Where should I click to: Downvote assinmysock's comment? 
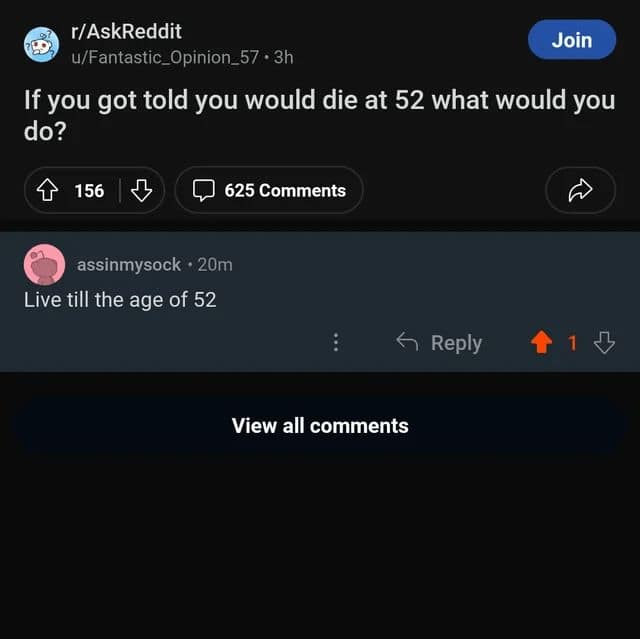[x=604, y=343]
